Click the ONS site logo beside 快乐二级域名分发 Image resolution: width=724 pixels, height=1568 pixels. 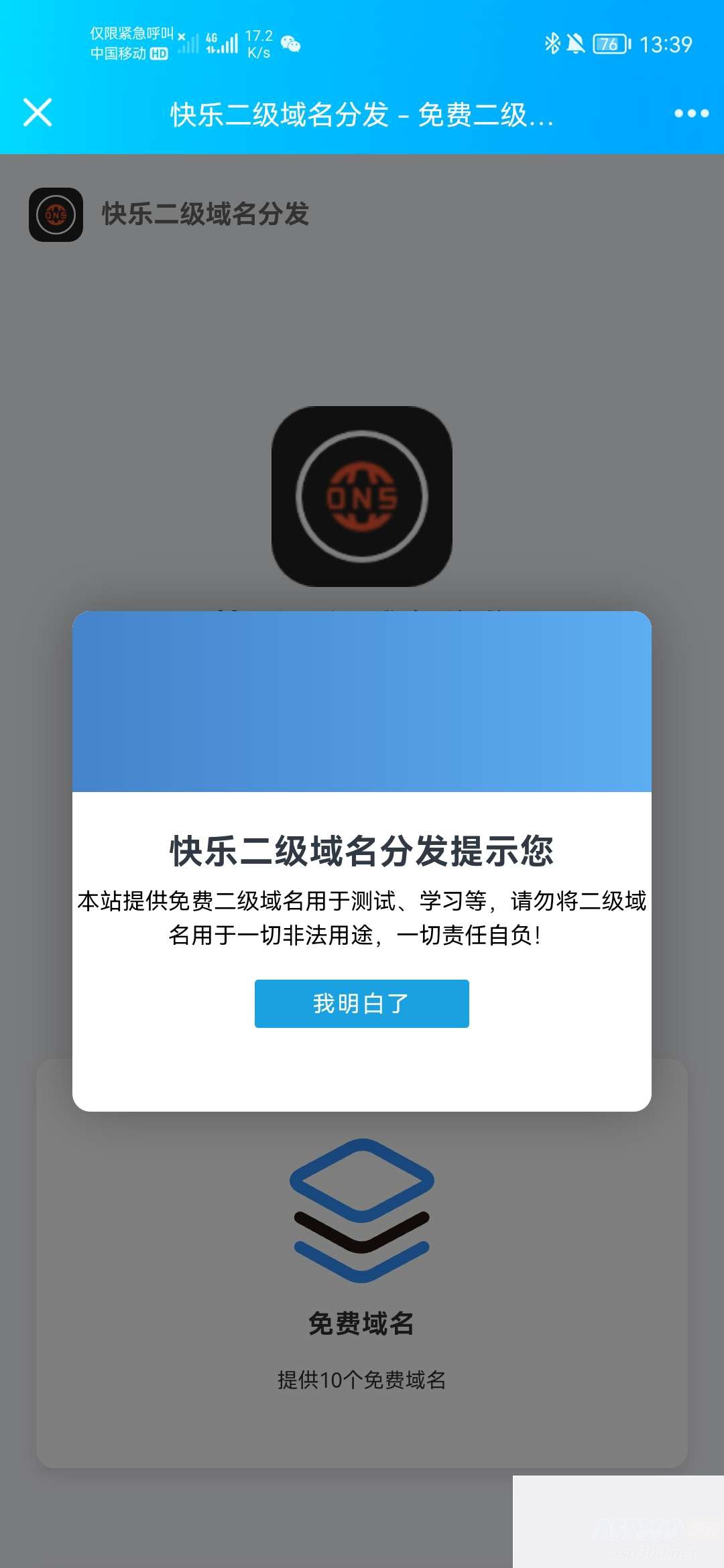tap(57, 213)
